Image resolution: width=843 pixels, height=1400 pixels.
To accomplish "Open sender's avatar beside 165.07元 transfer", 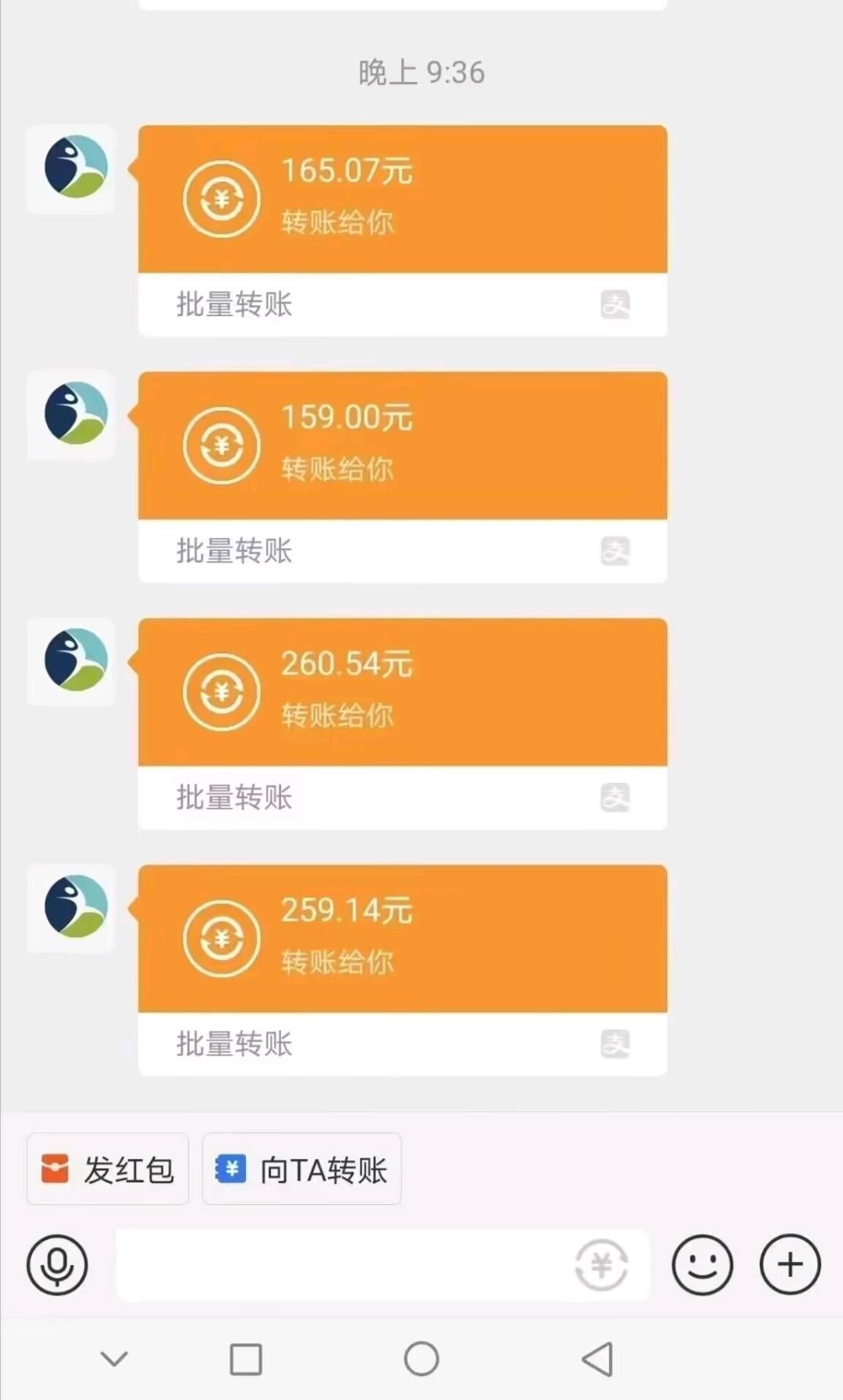I will 75,168.
